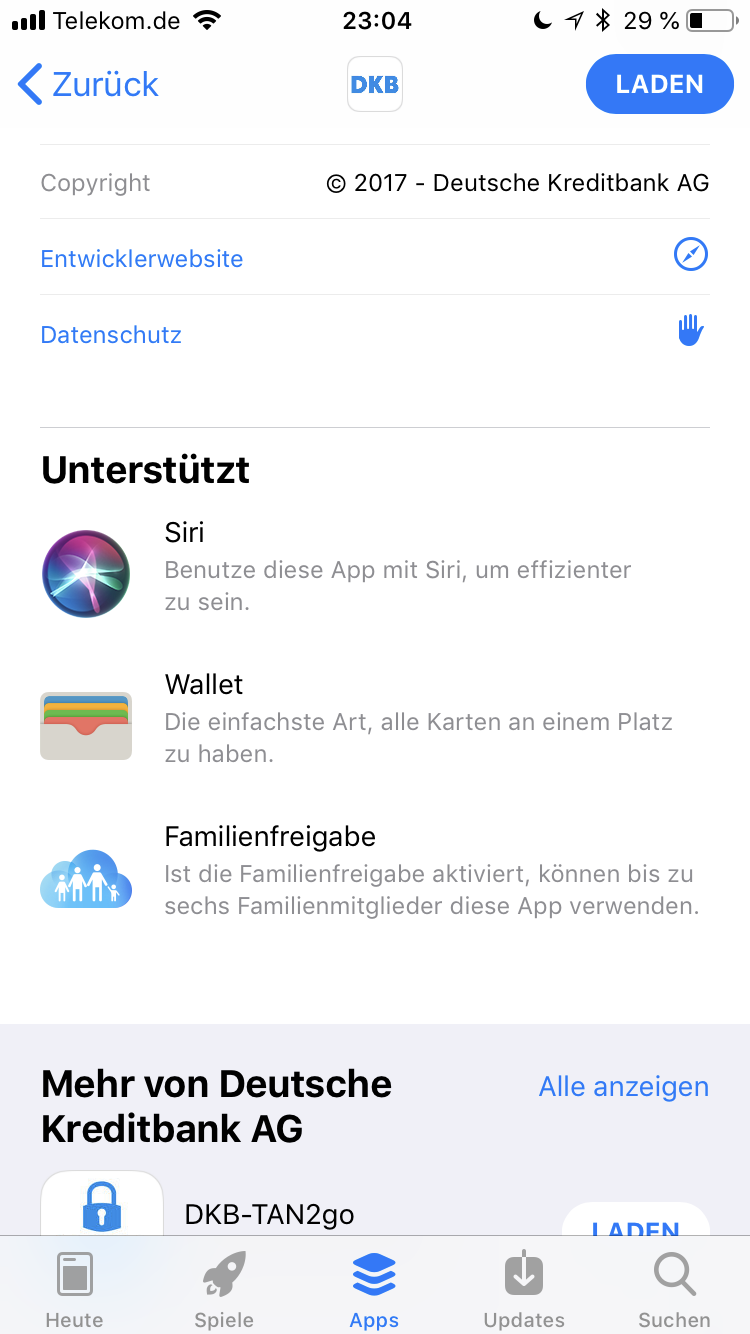Switch to the Spiele tab
Viewport: 750px width, 1334px height.
click(x=224, y=1289)
